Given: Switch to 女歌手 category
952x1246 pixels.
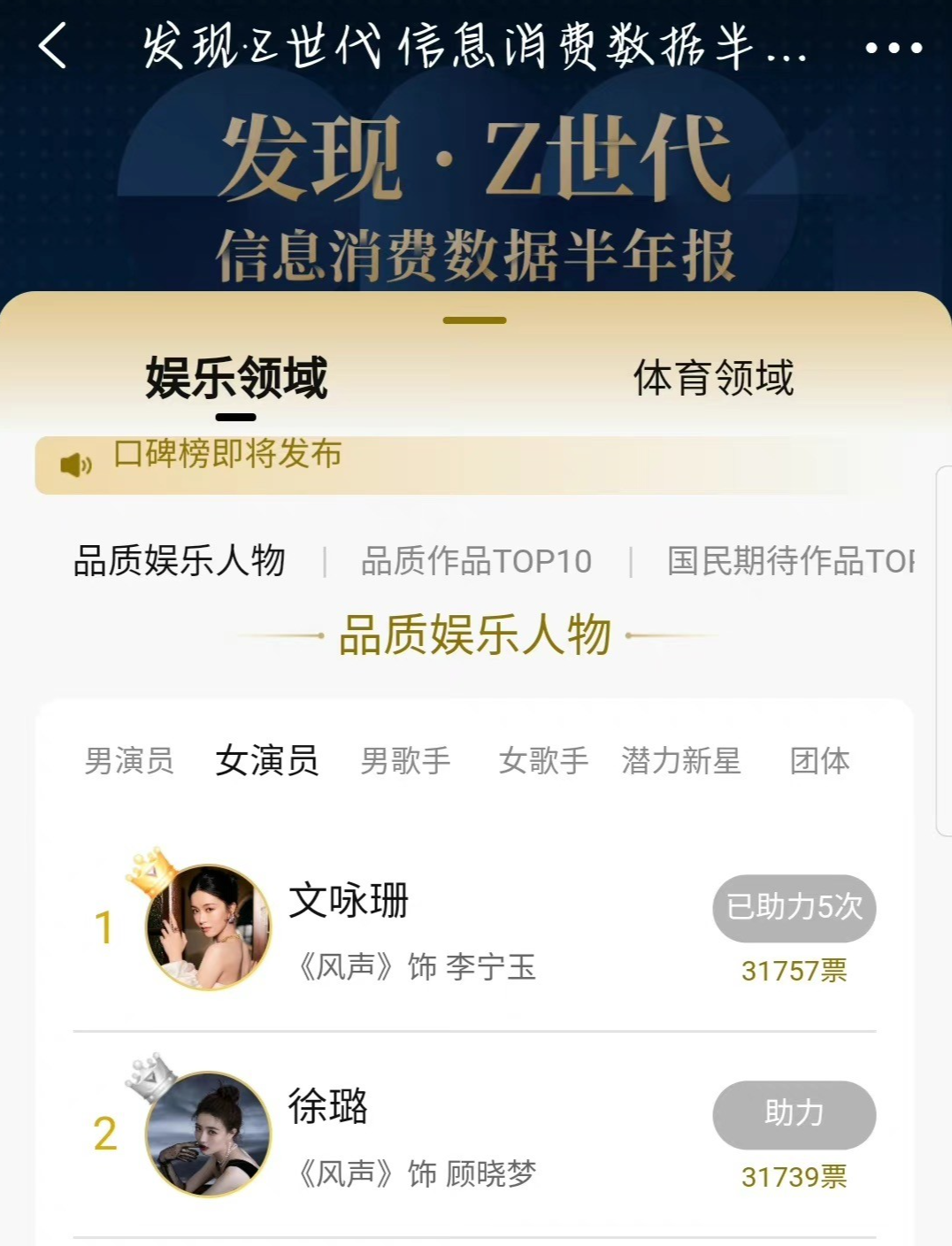Looking at the screenshot, I should [543, 761].
